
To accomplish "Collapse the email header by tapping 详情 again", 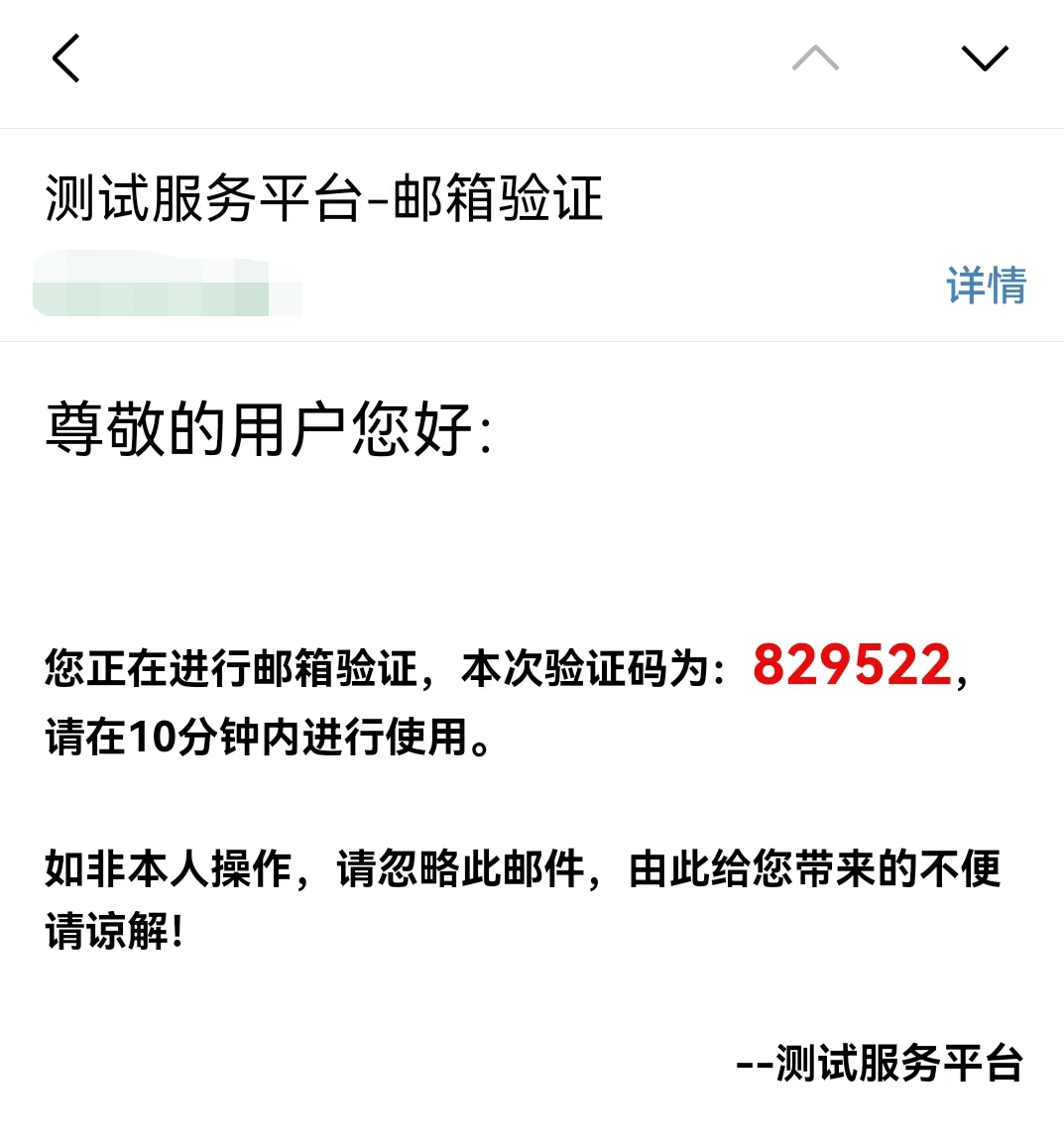I will (x=987, y=286).
